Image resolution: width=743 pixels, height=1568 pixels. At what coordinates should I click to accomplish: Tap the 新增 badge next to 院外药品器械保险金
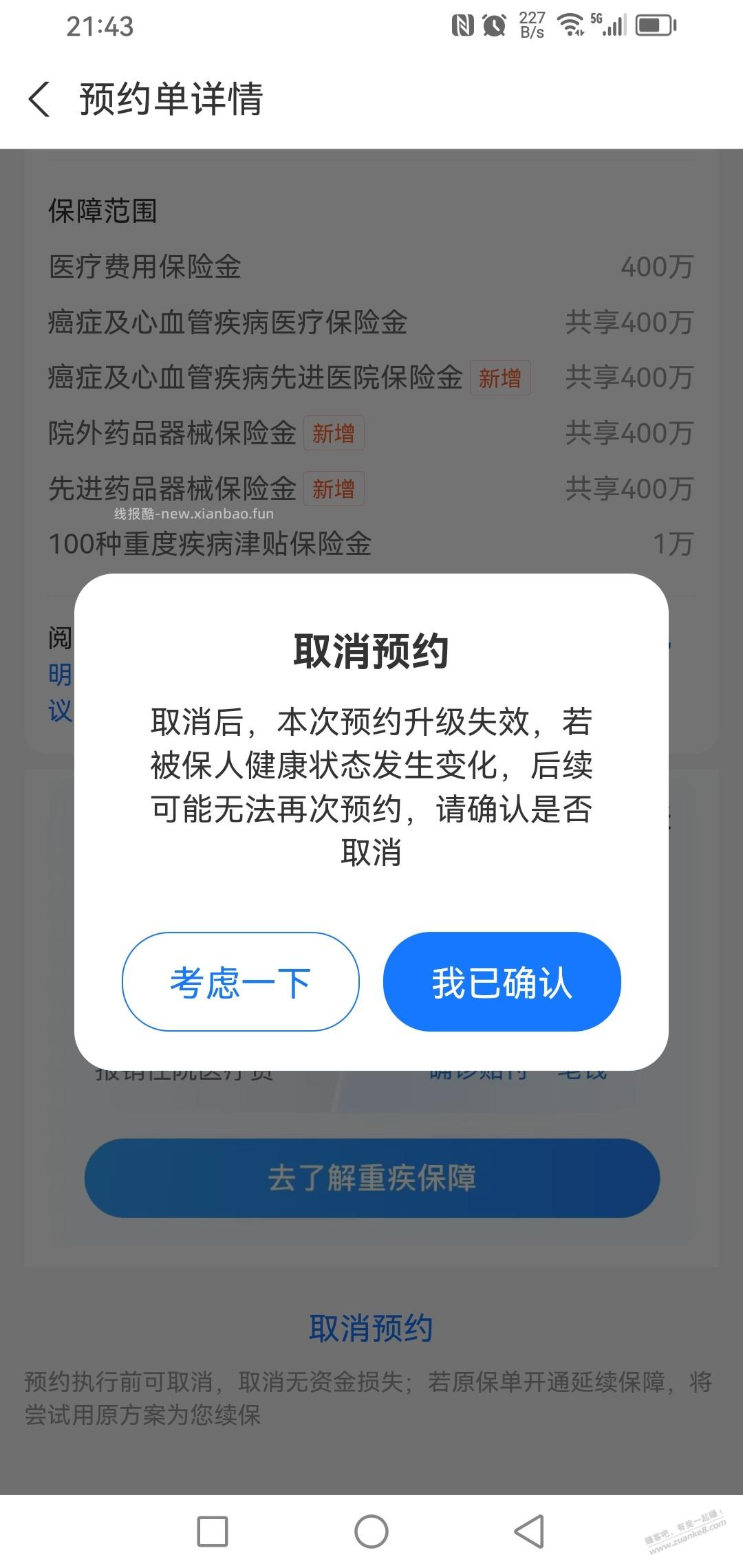point(334,433)
